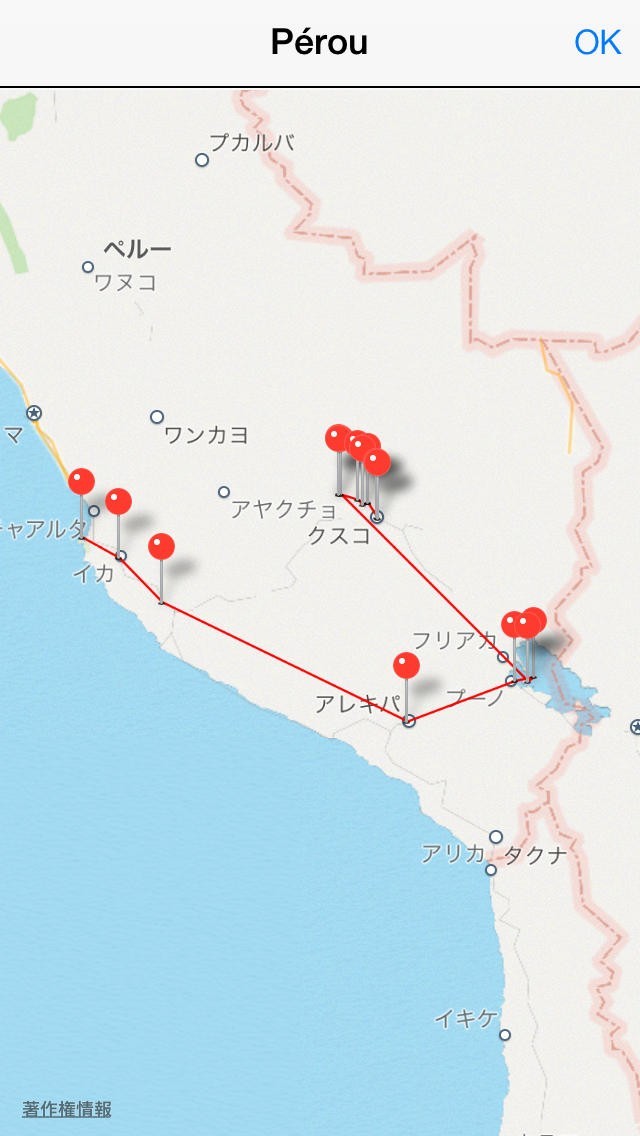Screen dimensions: 640x1136
Task: Select the red pin at イカ
Action: pyautogui.click(x=119, y=502)
